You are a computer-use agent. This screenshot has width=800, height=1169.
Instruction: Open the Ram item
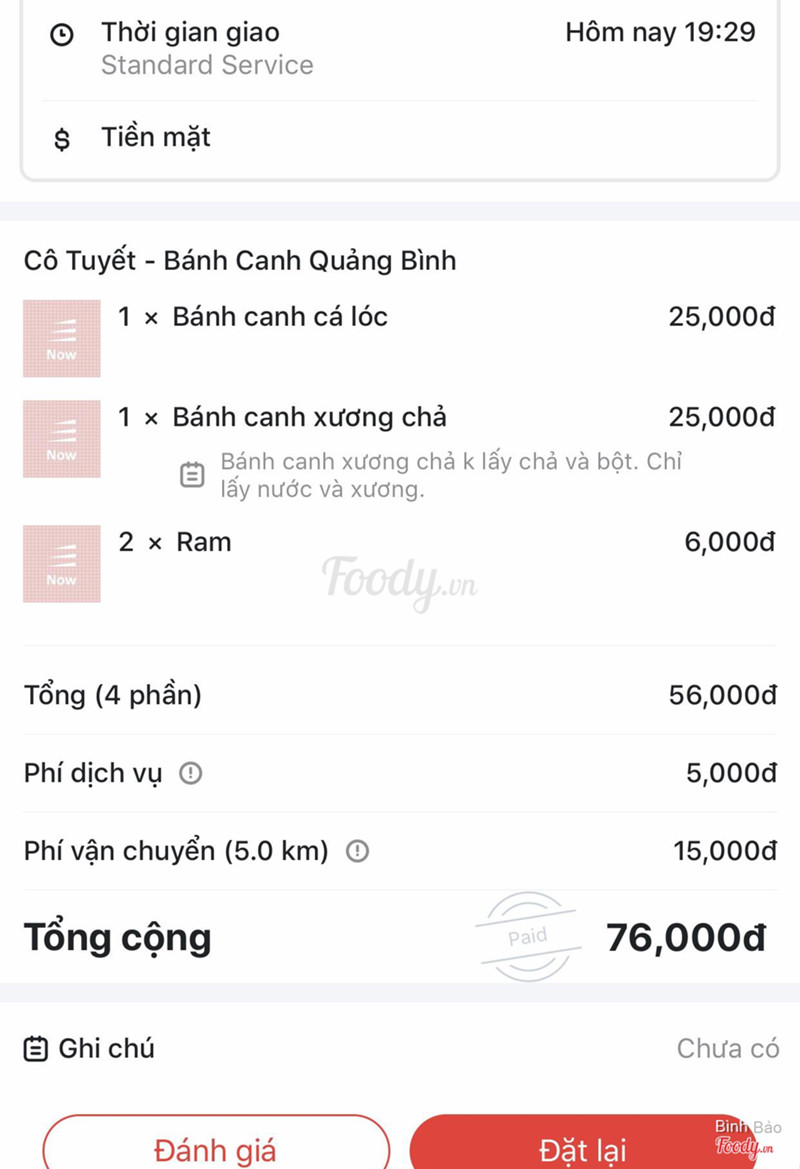click(203, 543)
